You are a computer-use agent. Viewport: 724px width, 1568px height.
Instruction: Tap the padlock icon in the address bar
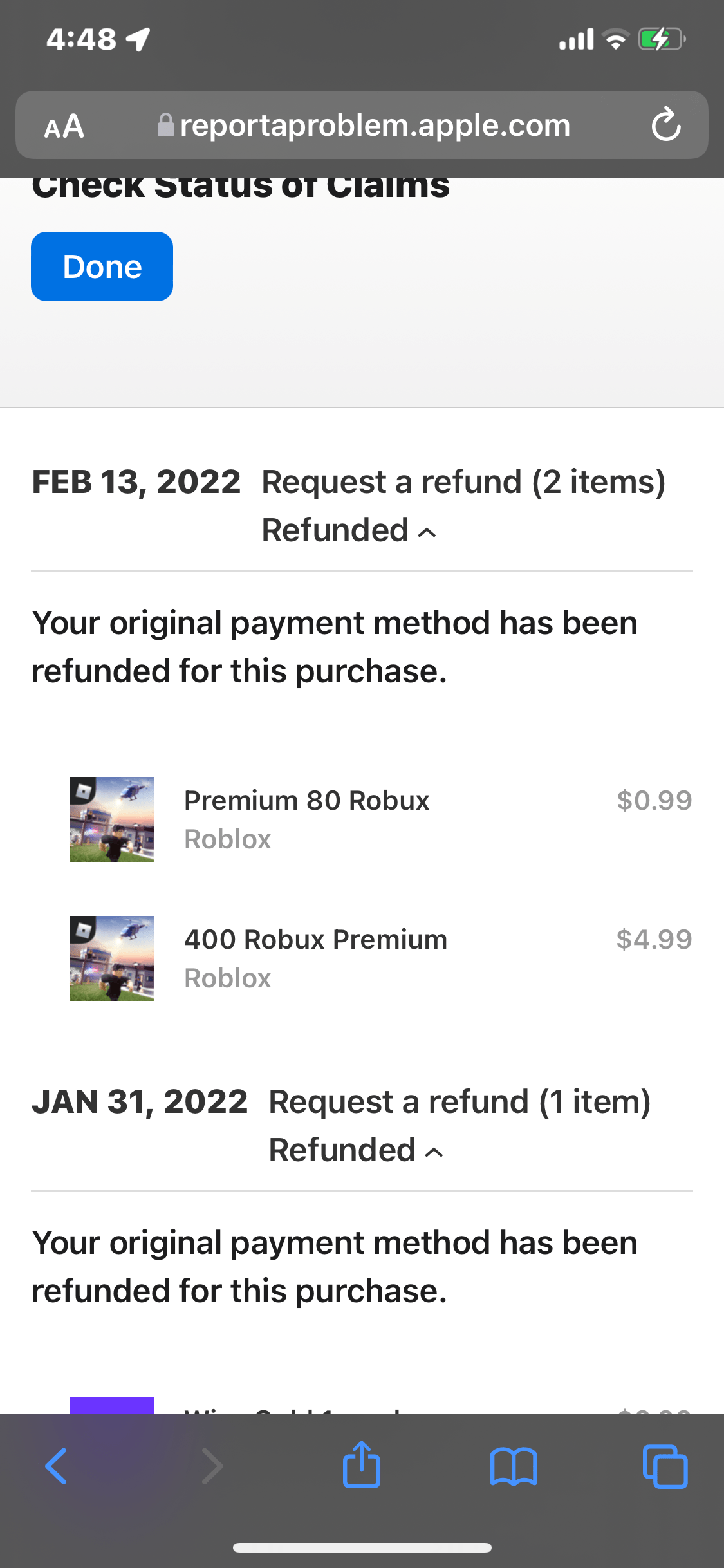pyautogui.click(x=166, y=125)
